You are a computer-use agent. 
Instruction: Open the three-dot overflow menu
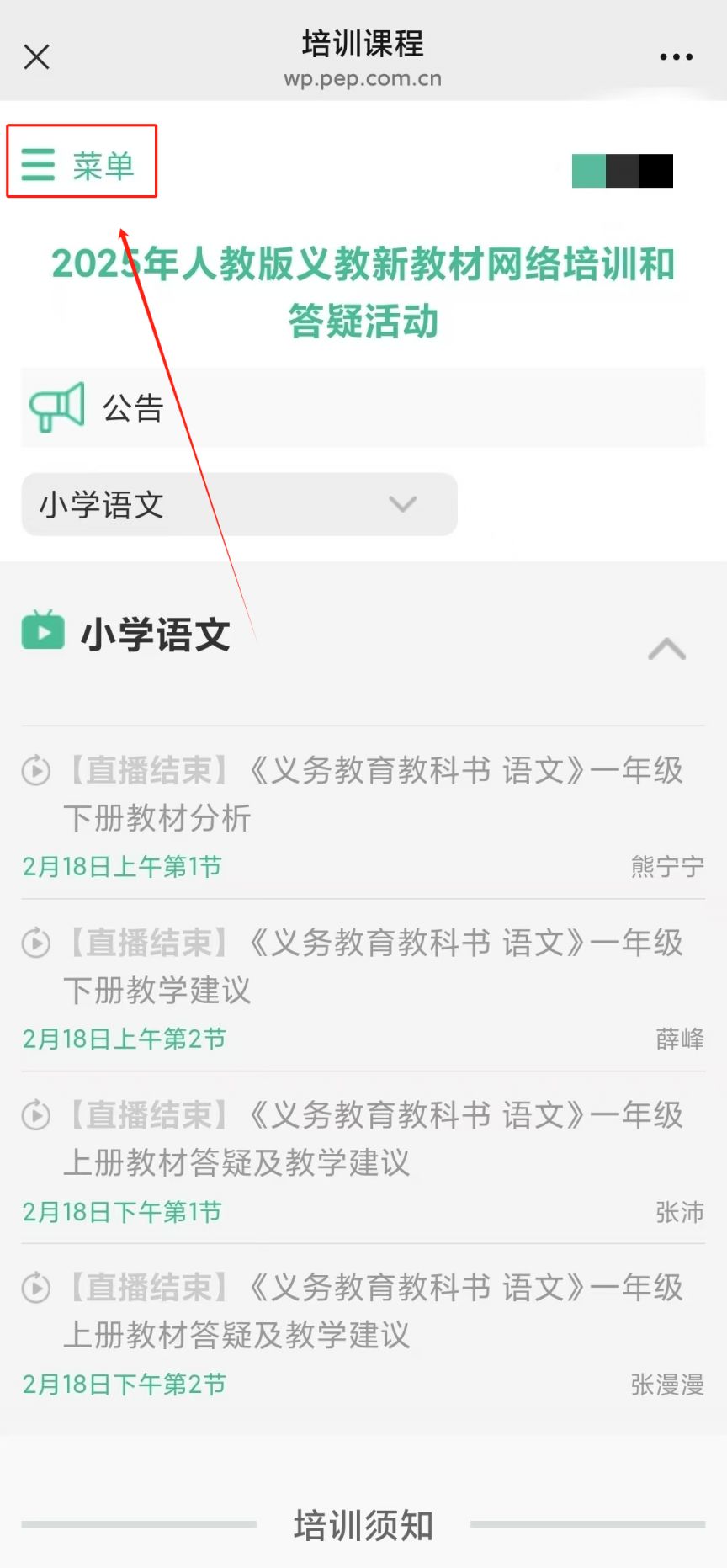(x=677, y=57)
